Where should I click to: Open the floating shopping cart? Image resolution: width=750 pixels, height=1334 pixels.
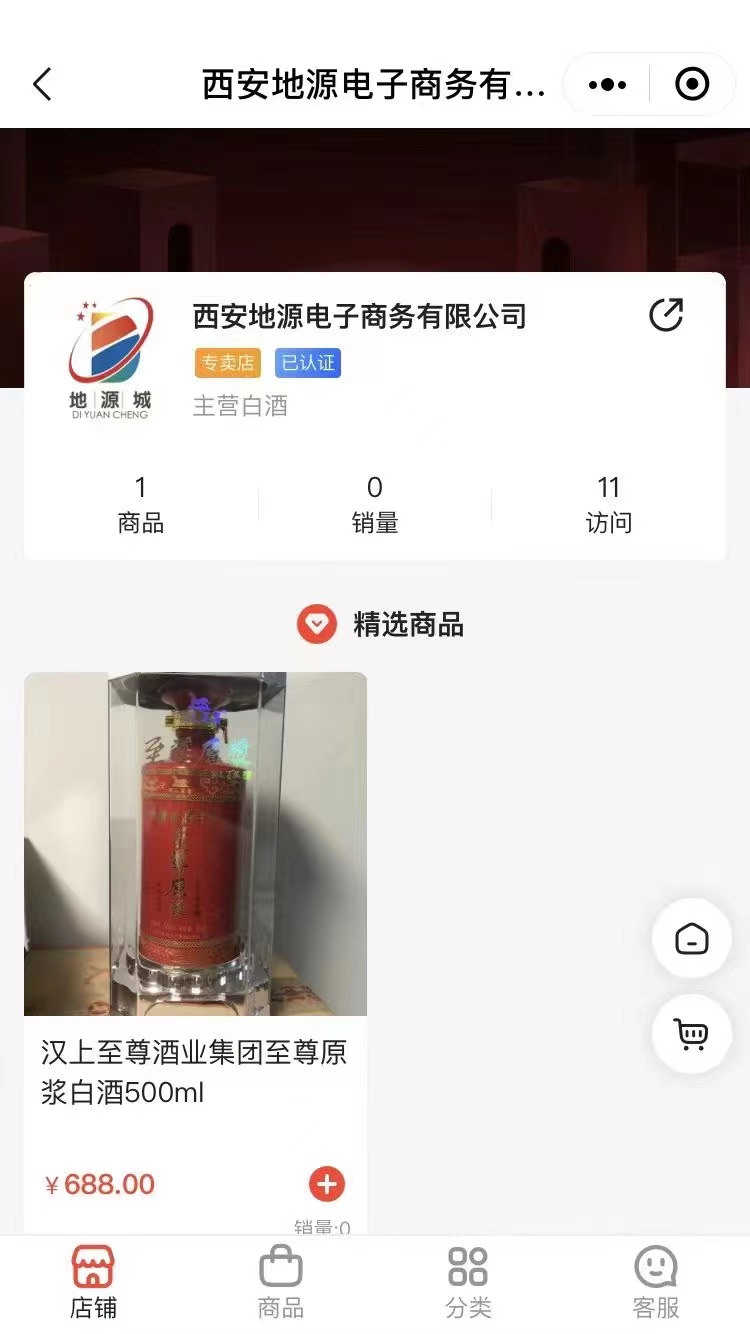(x=691, y=1034)
